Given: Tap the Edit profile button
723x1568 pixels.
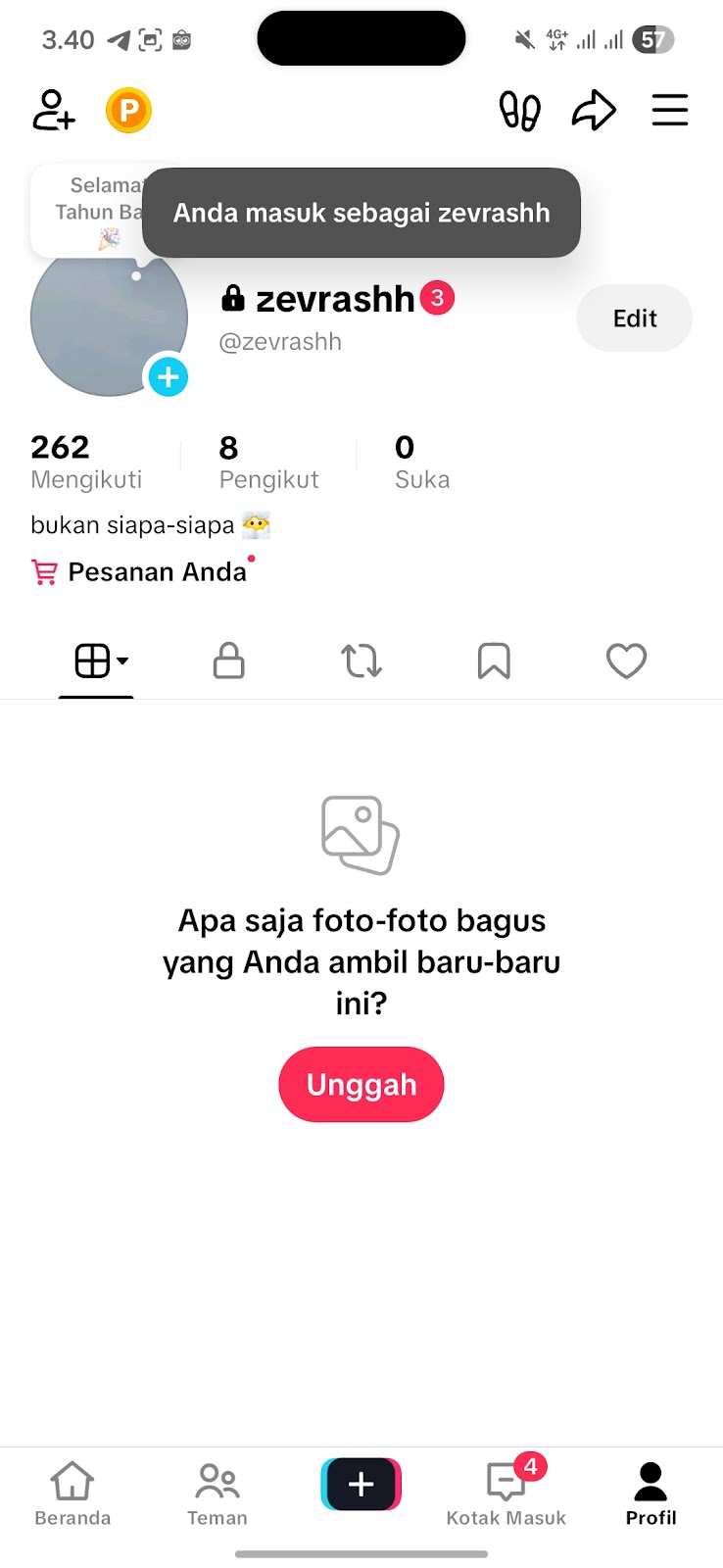Looking at the screenshot, I should pyautogui.click(x=634, y=318).
